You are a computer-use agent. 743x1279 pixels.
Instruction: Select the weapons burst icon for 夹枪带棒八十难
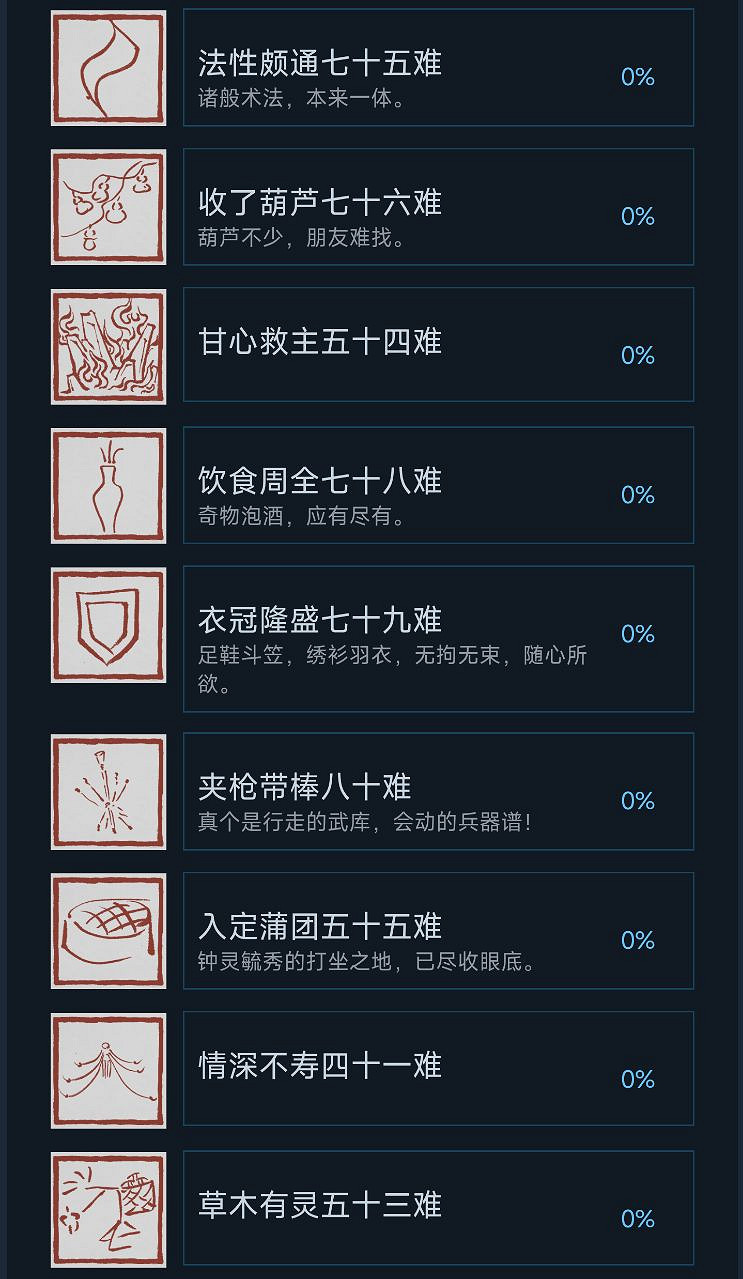point(108,791)
